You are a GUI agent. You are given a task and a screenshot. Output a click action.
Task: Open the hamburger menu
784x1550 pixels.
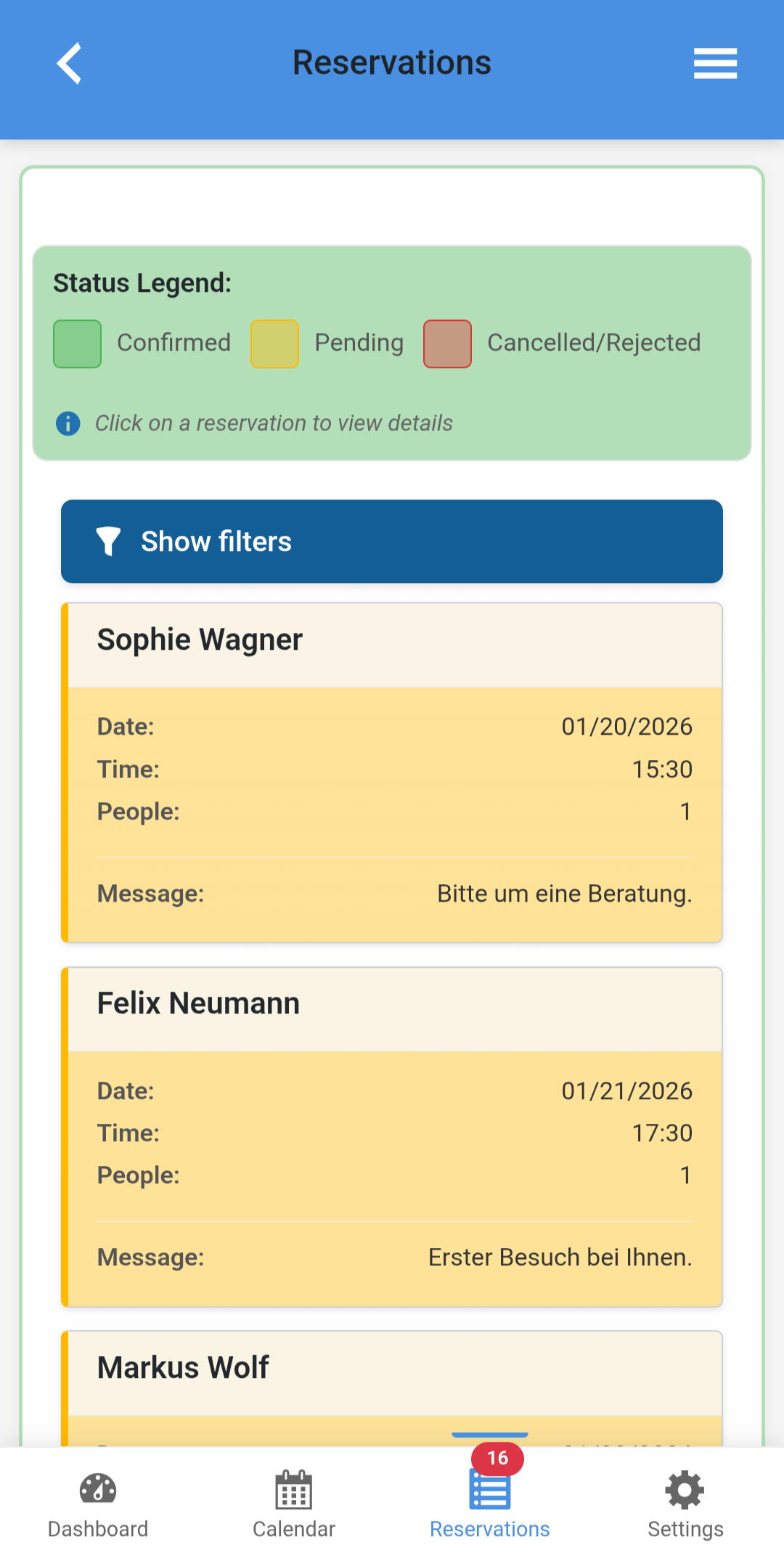pos(715,63)
